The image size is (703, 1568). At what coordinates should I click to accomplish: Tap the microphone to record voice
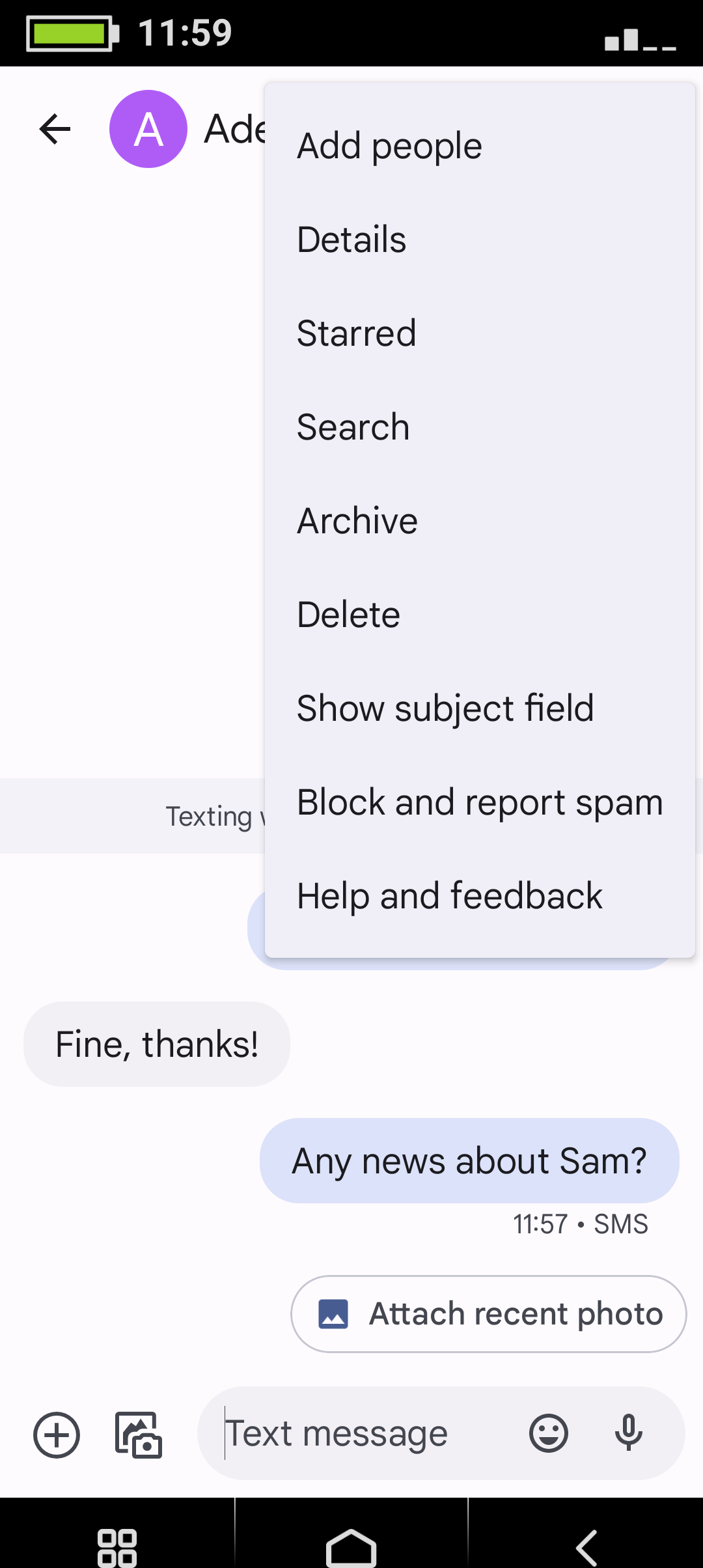[x=628, y=1434]
